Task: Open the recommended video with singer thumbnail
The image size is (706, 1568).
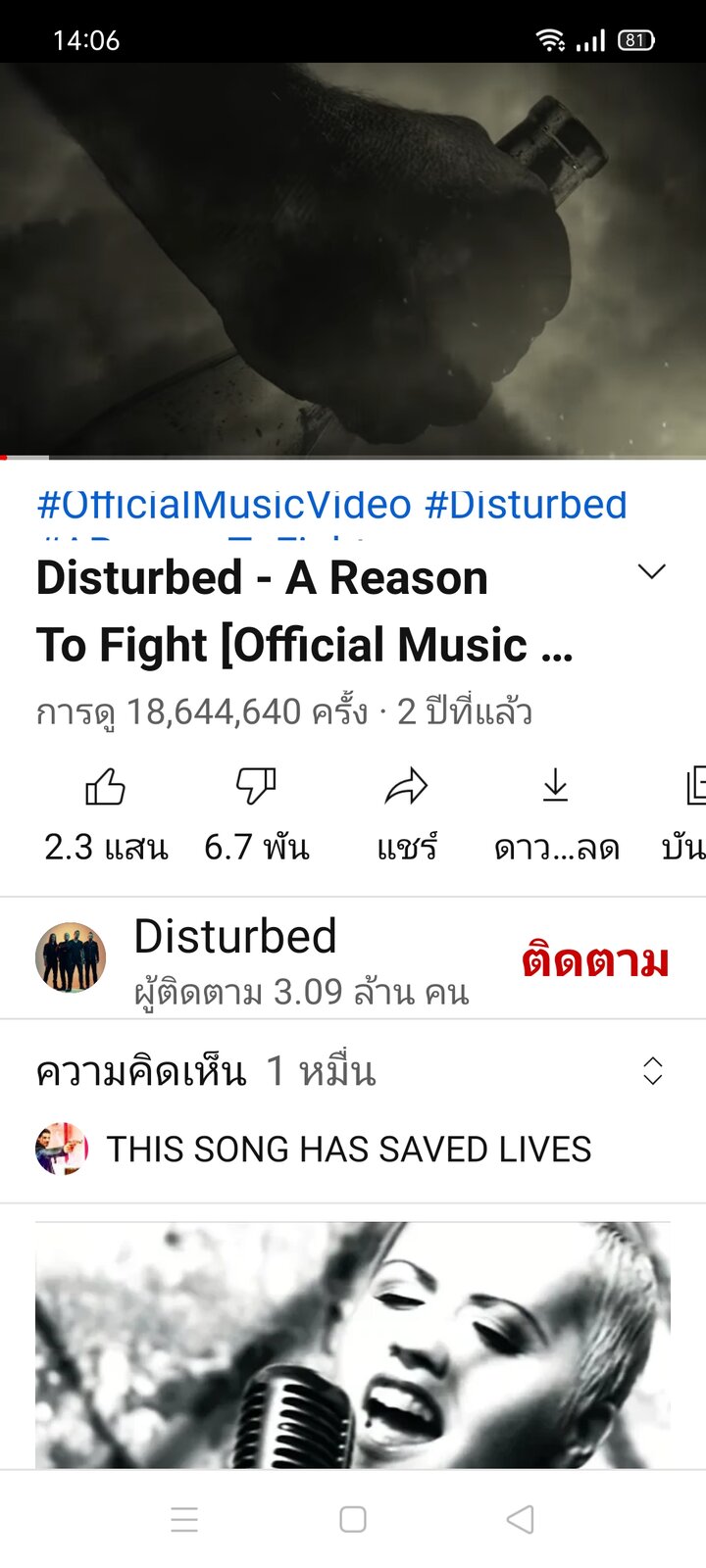Action: (353, 1345)
